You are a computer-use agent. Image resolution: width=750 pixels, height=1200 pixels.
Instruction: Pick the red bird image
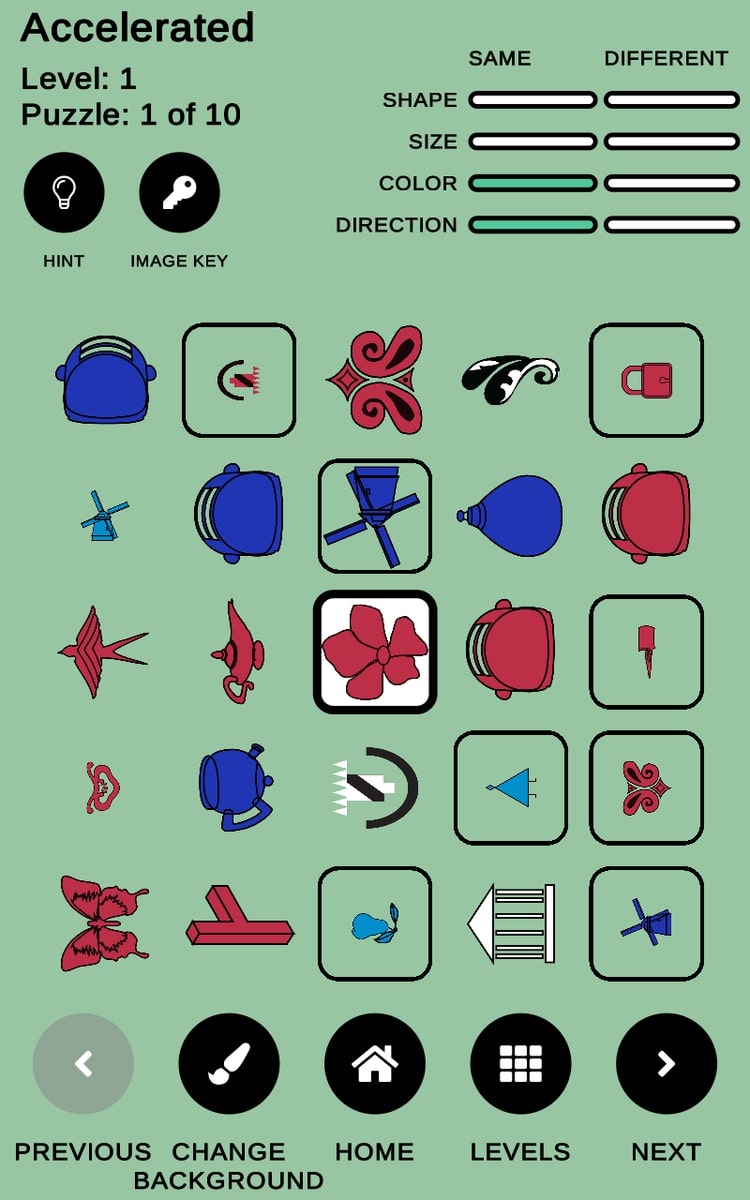click(x=102, y=652)
